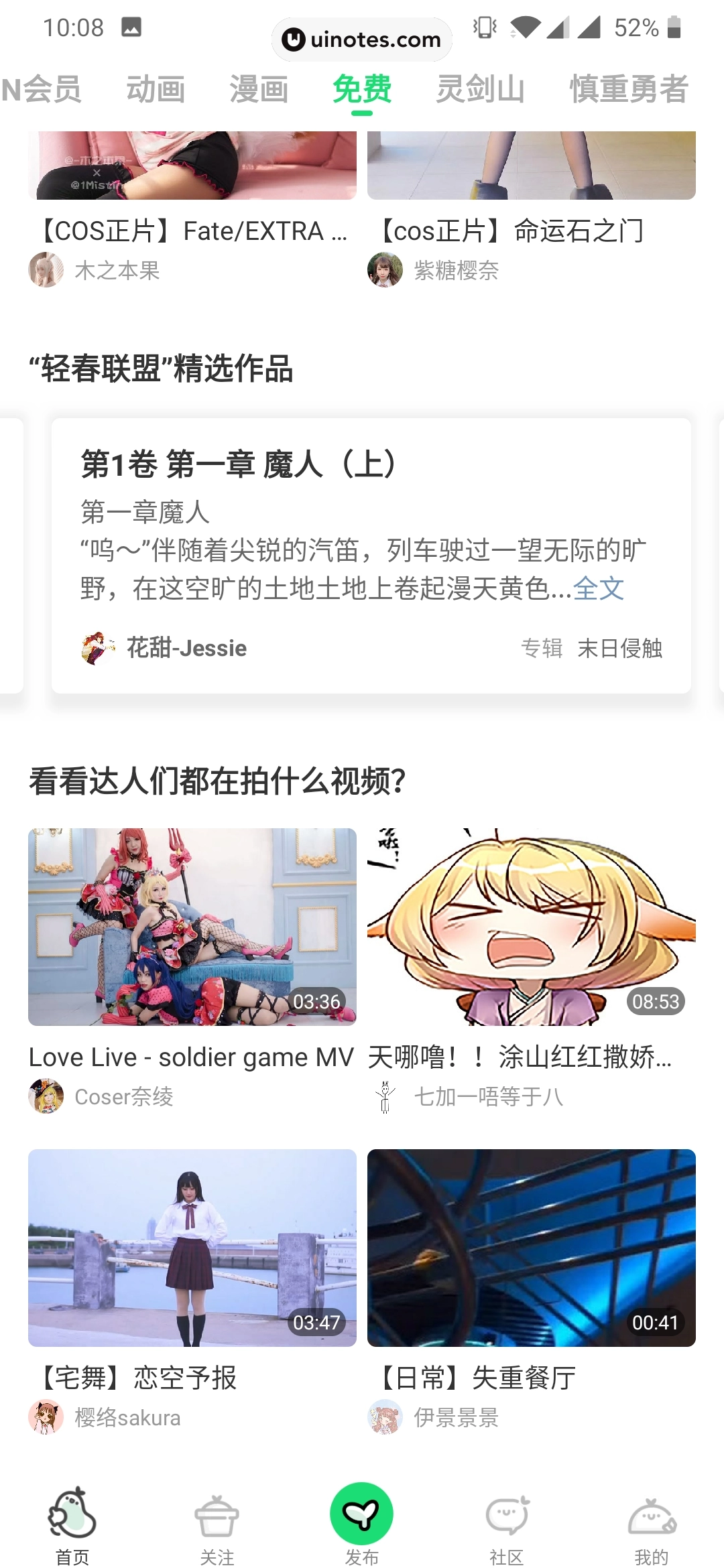Play the Love Live soldier game MV video
This screenshot has width=724, height=1568.
(192, 927)
